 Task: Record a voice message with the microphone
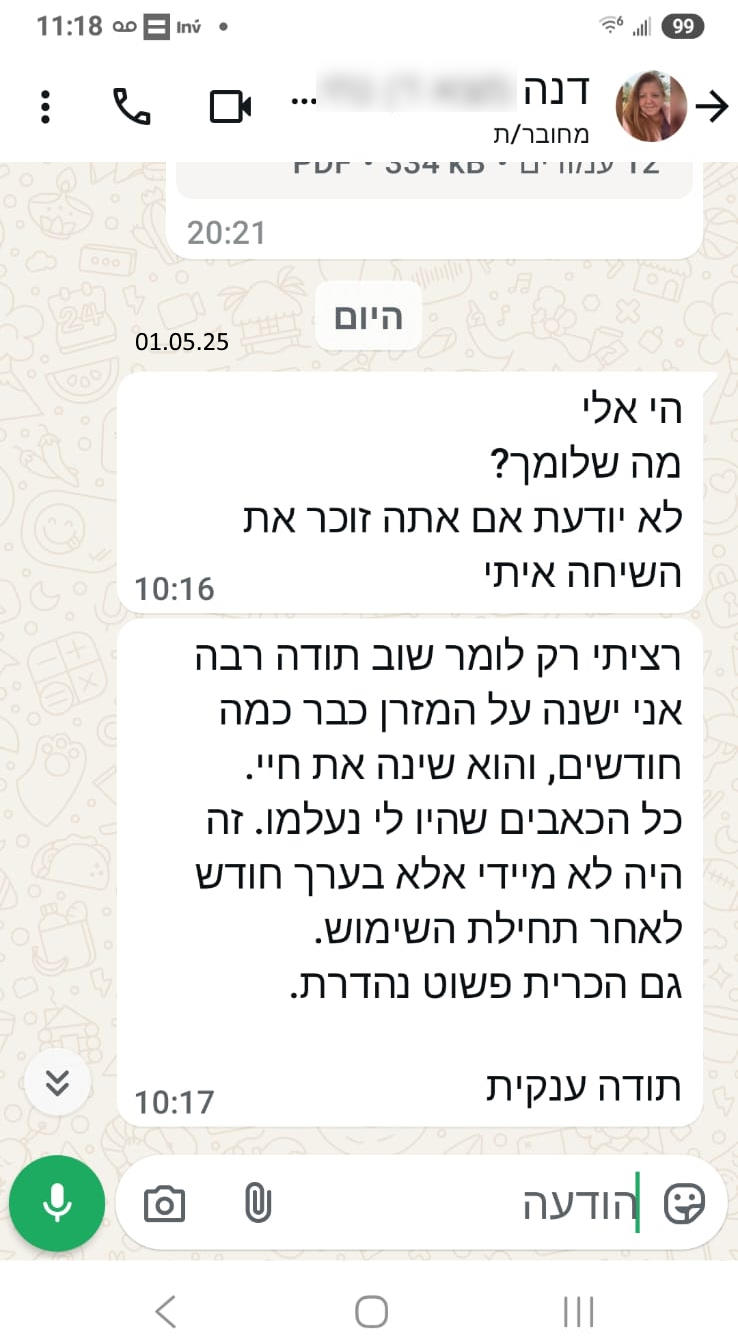tap(57, 1203)
